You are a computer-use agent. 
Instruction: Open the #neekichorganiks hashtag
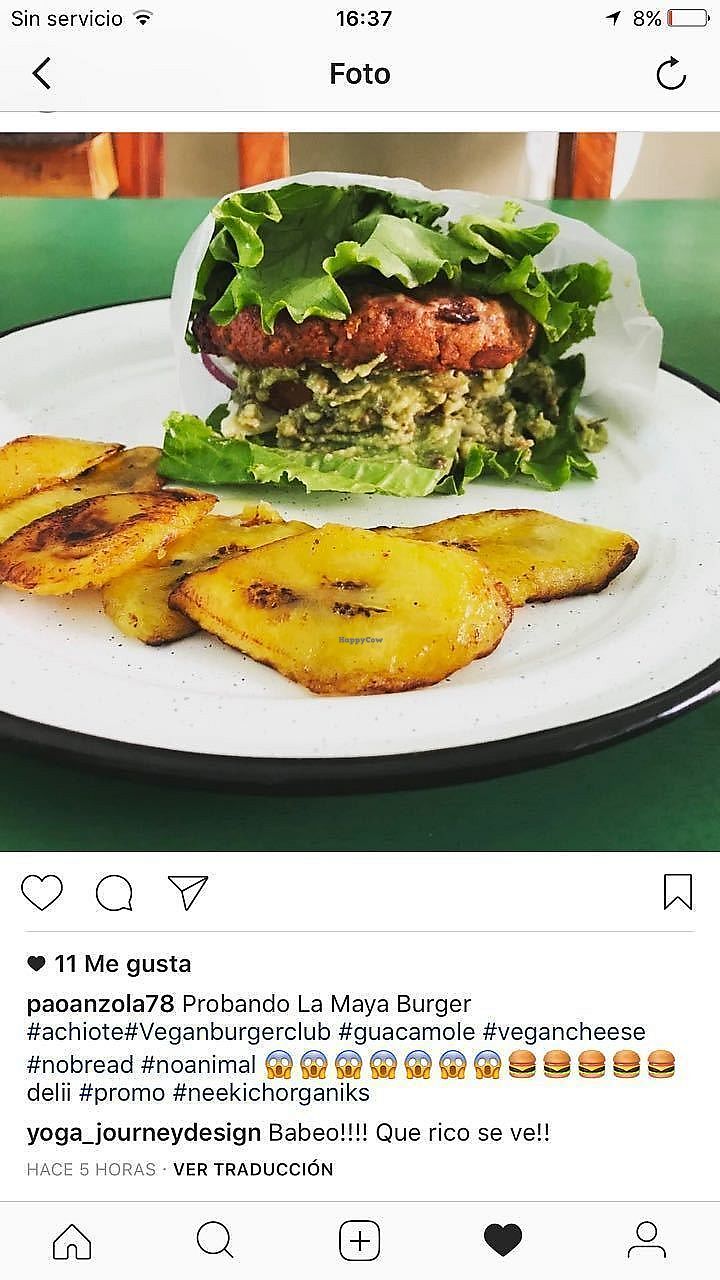[271, 1092]
